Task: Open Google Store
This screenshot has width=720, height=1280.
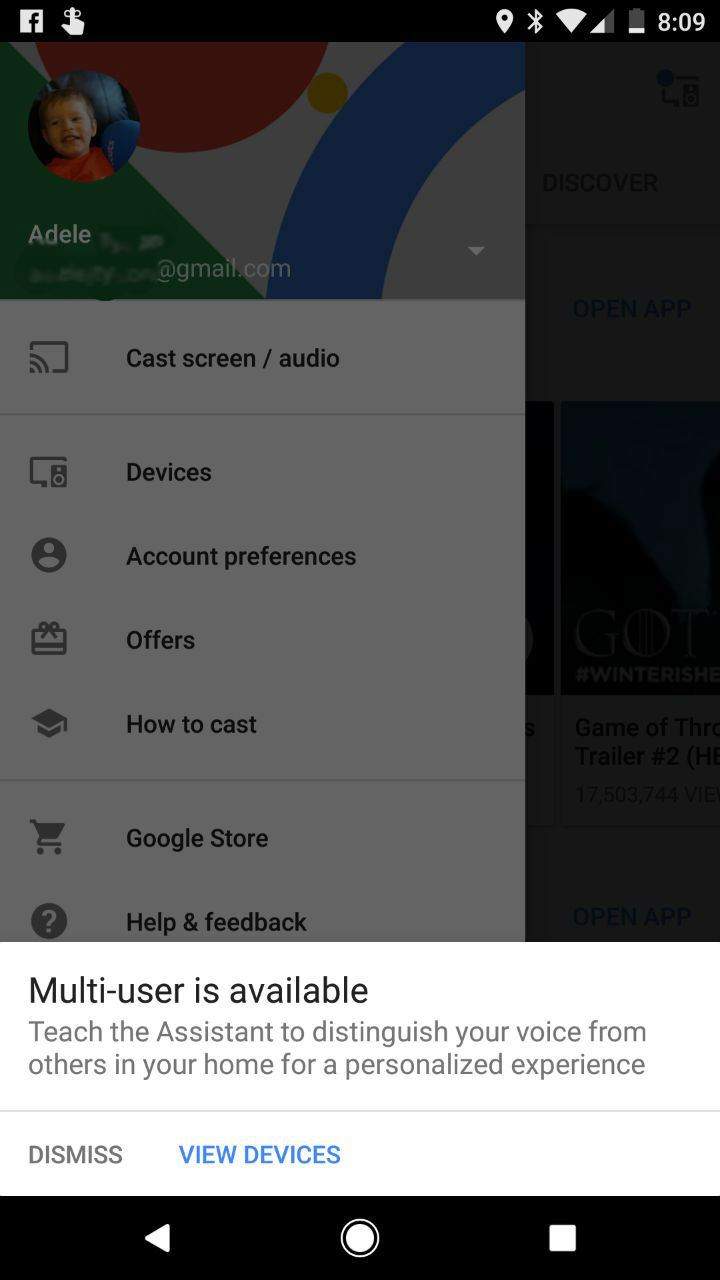Action: 262,838
